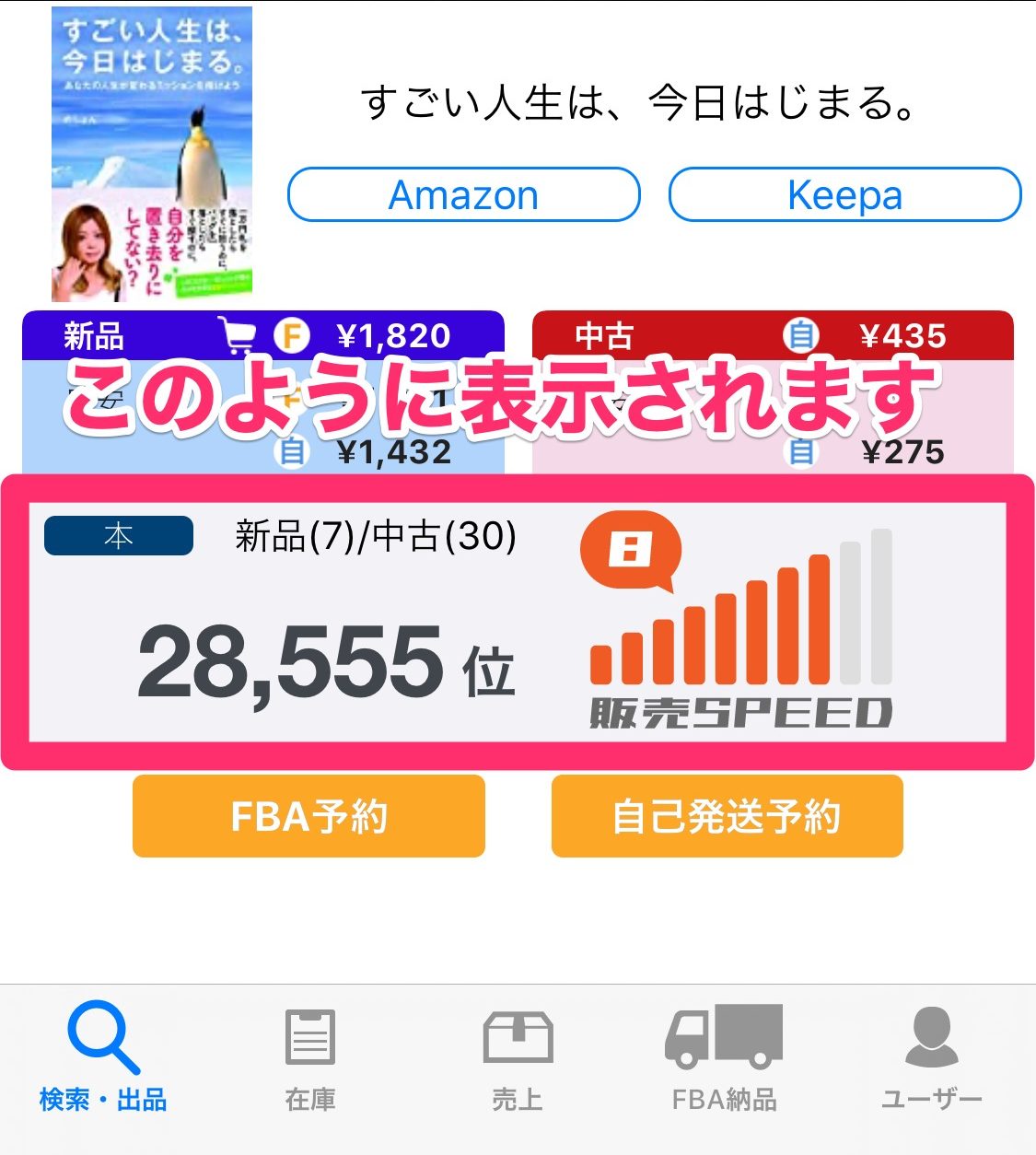
Task: Open the Keepa price history button
Action: pos(844,195)
